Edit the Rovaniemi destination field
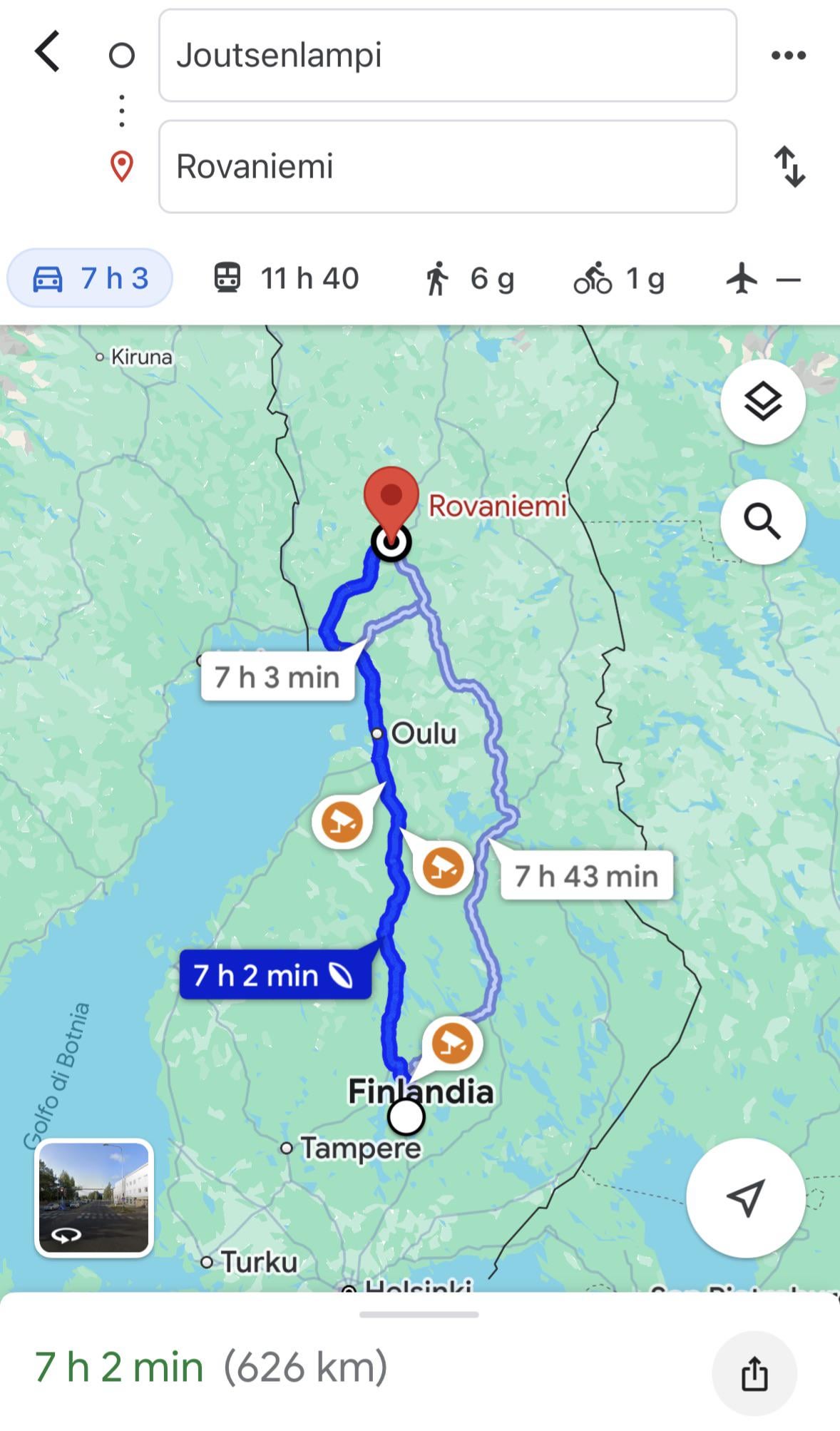The width and height of the screenshot is (840, 1431). pos(447,166)
